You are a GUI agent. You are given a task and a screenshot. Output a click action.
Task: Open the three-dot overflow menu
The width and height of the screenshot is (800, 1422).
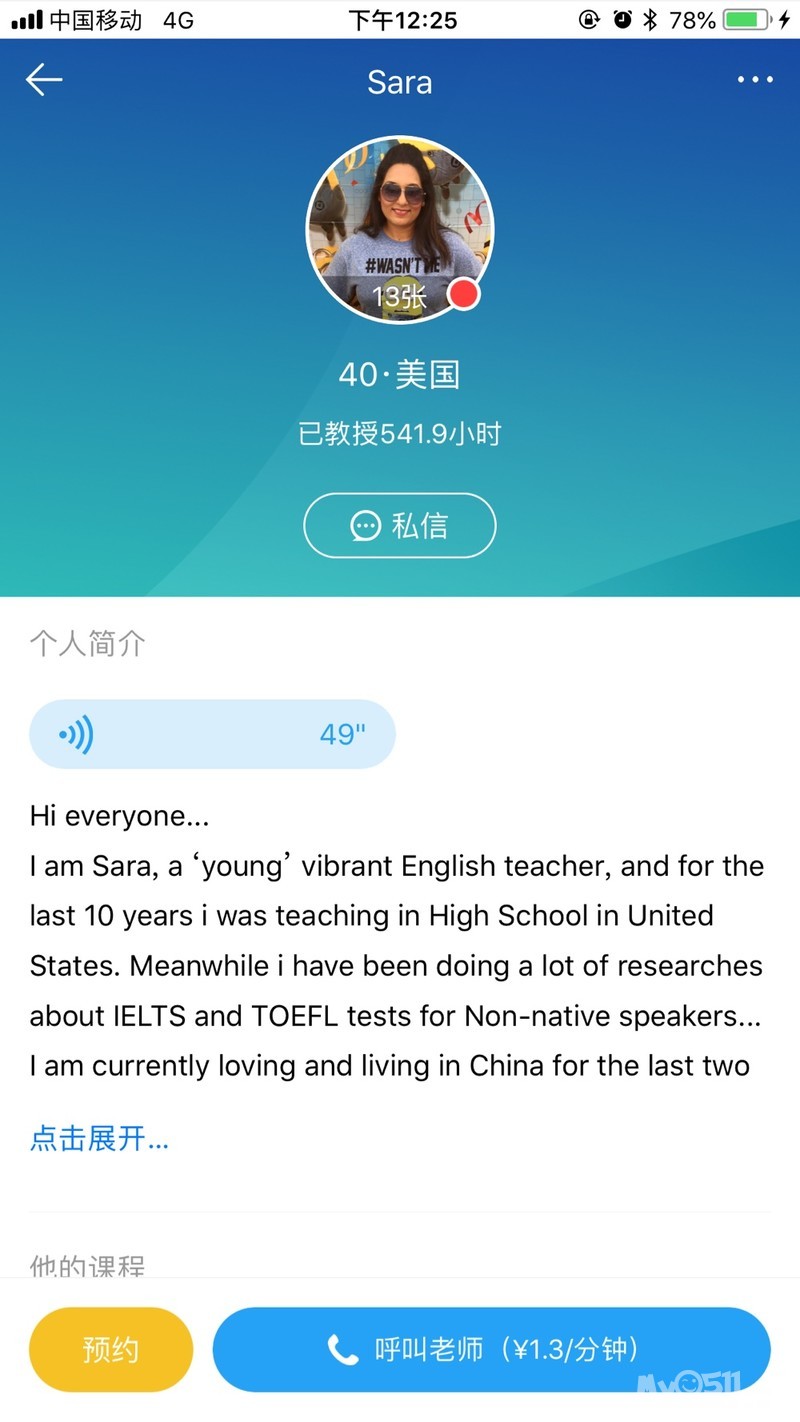pyautogui.click(x=755, y=80)
